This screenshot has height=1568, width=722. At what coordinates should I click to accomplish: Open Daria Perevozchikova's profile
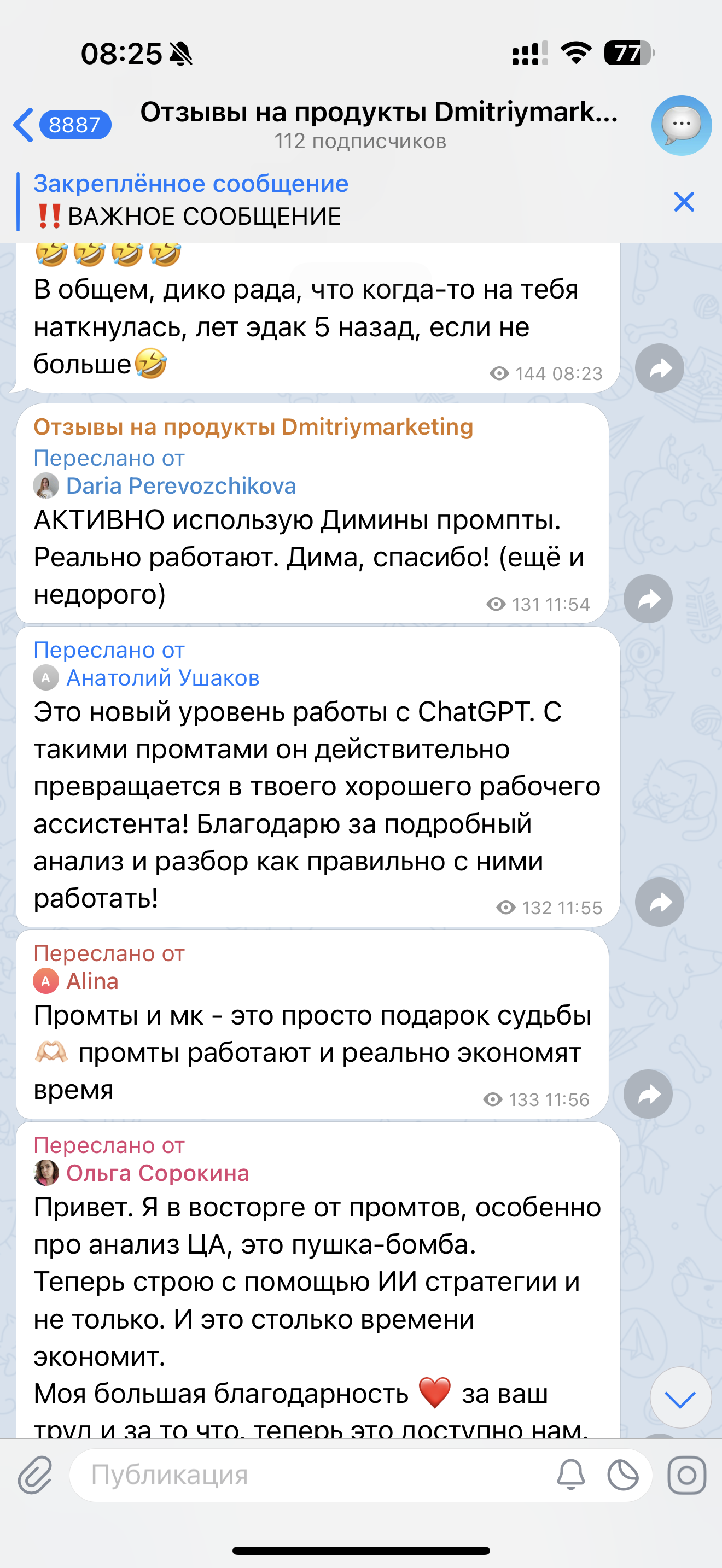[x=180, y=485]
